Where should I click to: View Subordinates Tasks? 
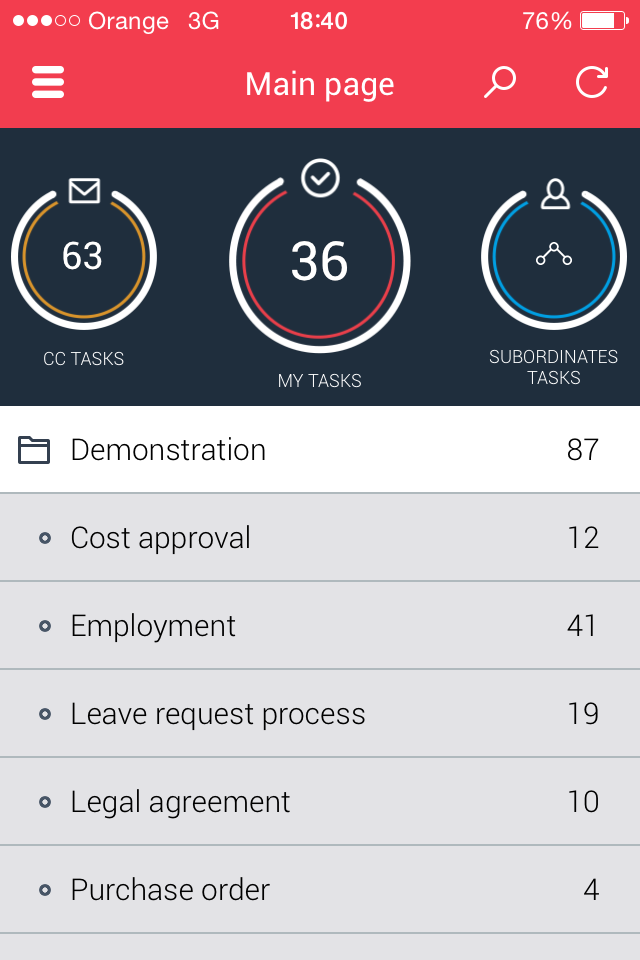[553, 258]
